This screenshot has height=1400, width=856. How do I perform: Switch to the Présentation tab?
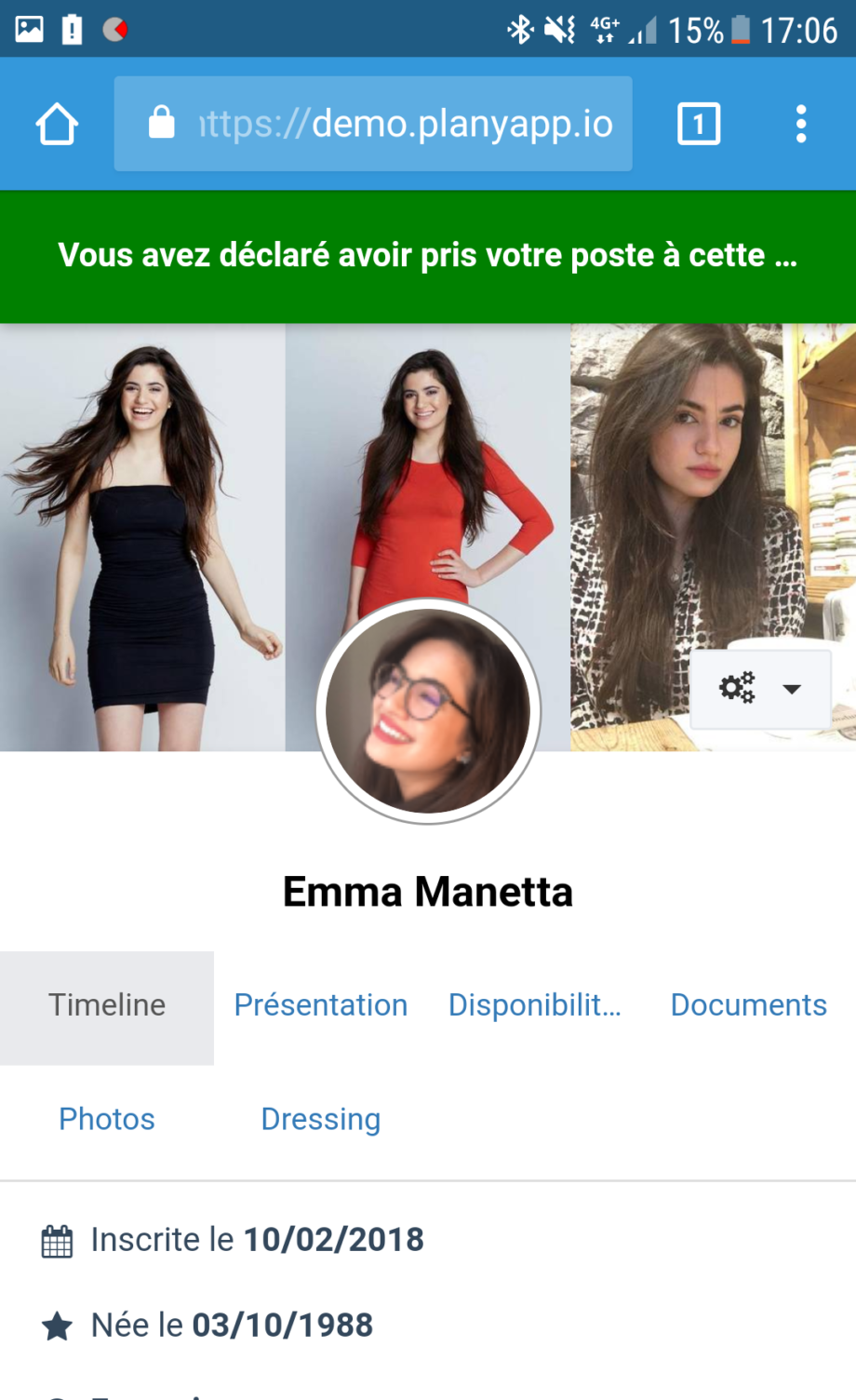321,1006
